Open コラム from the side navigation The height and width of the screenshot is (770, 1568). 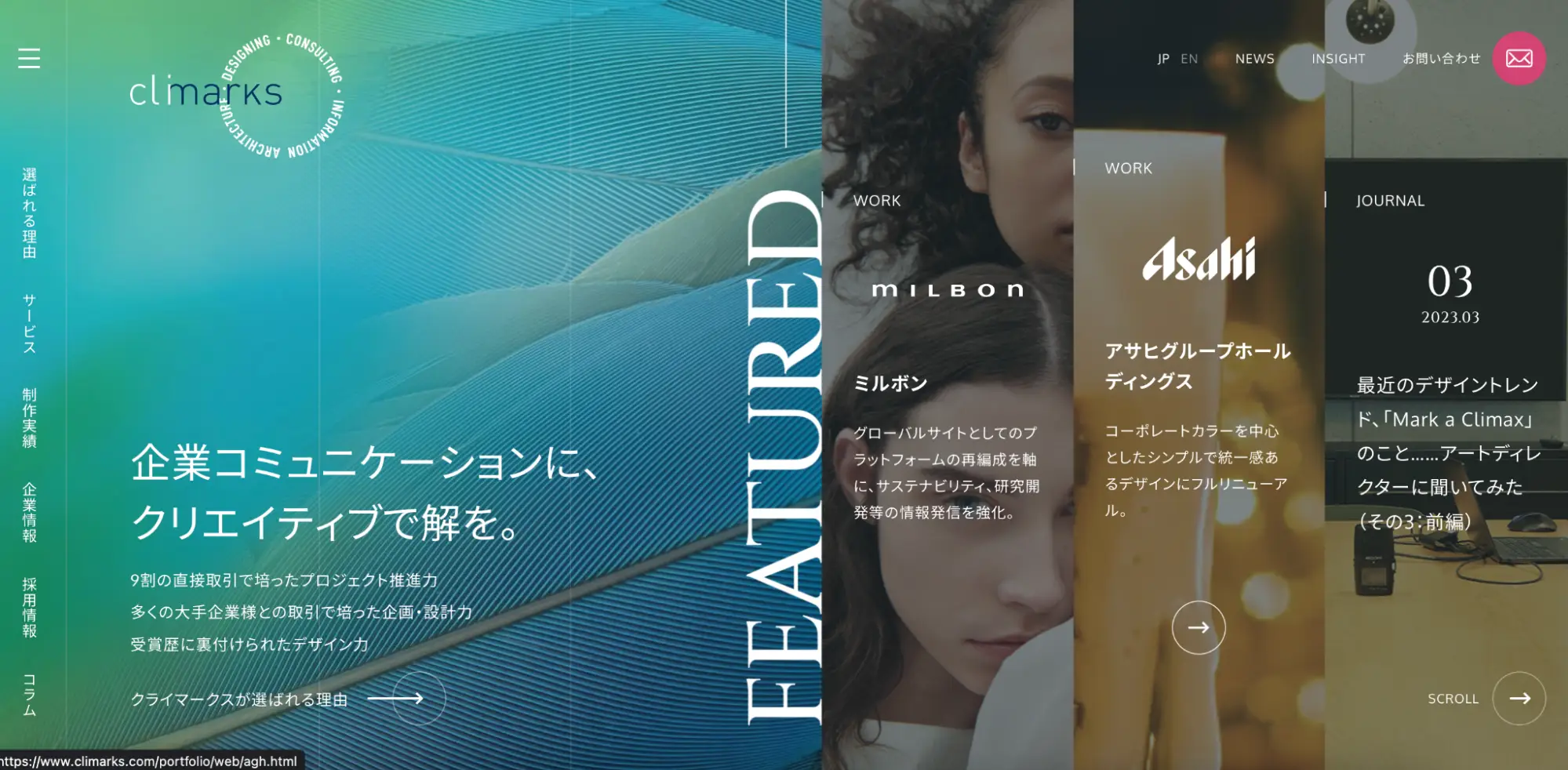click(x=29, y=695)
